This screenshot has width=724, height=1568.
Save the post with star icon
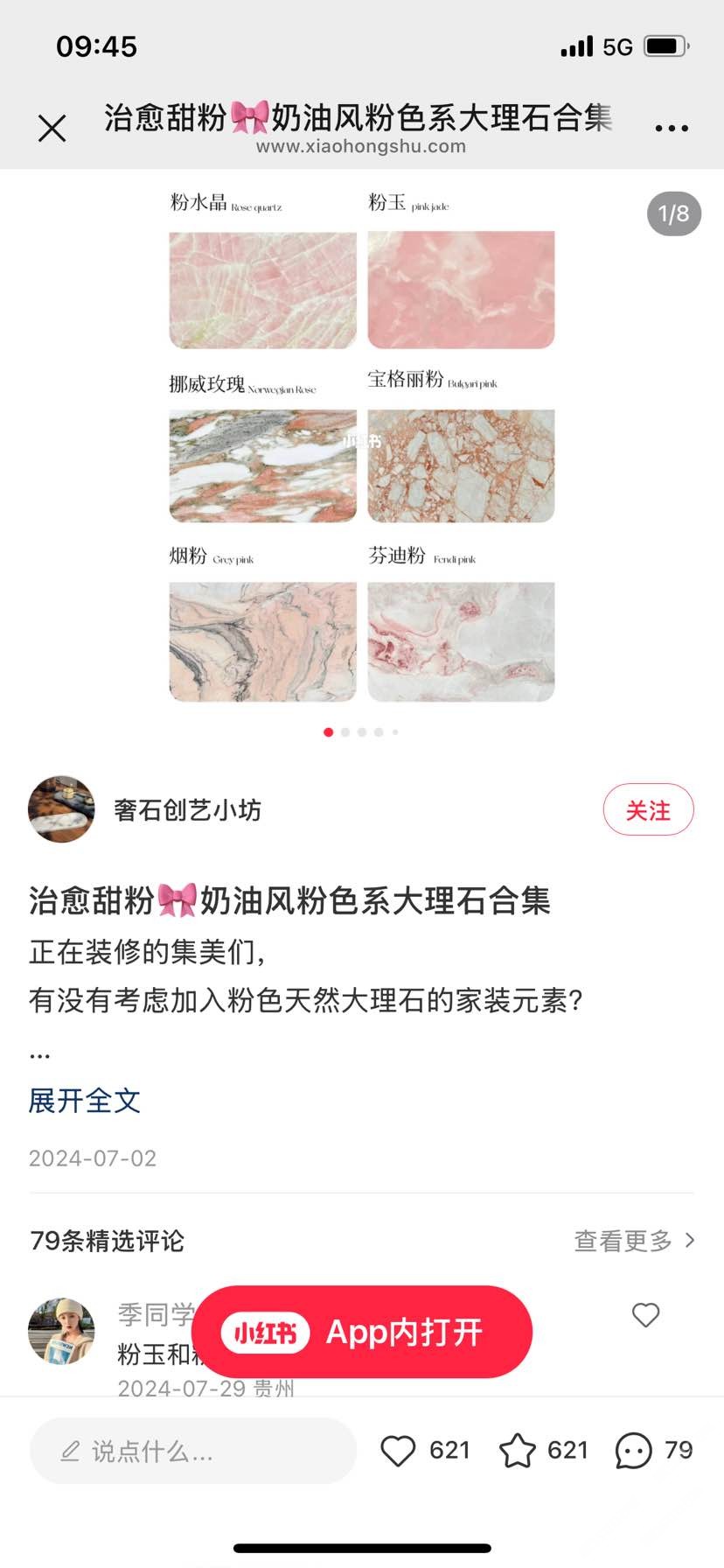tap(517, 1451)
